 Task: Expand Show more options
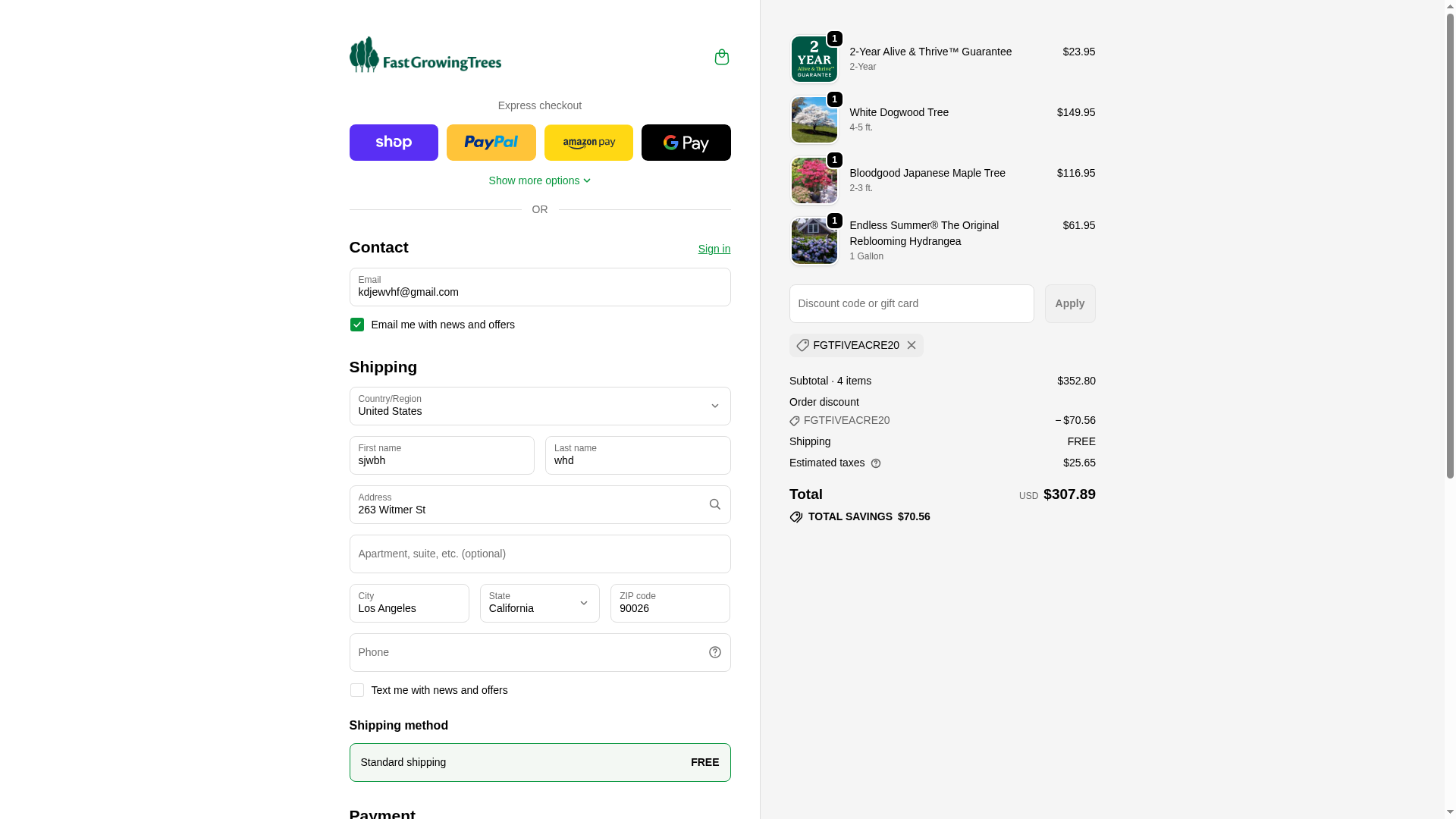(539, 180)
